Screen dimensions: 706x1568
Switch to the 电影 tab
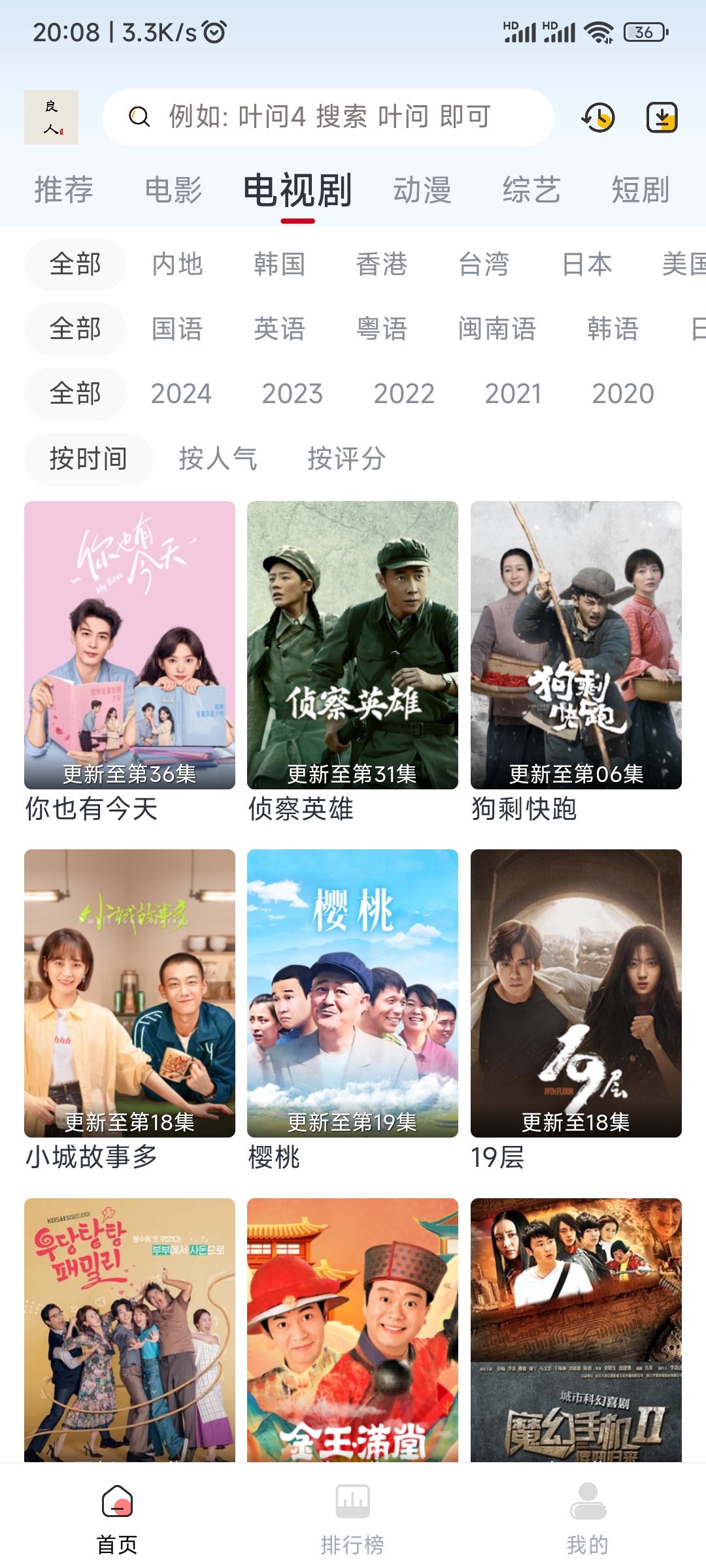click(x=173, y=189)
